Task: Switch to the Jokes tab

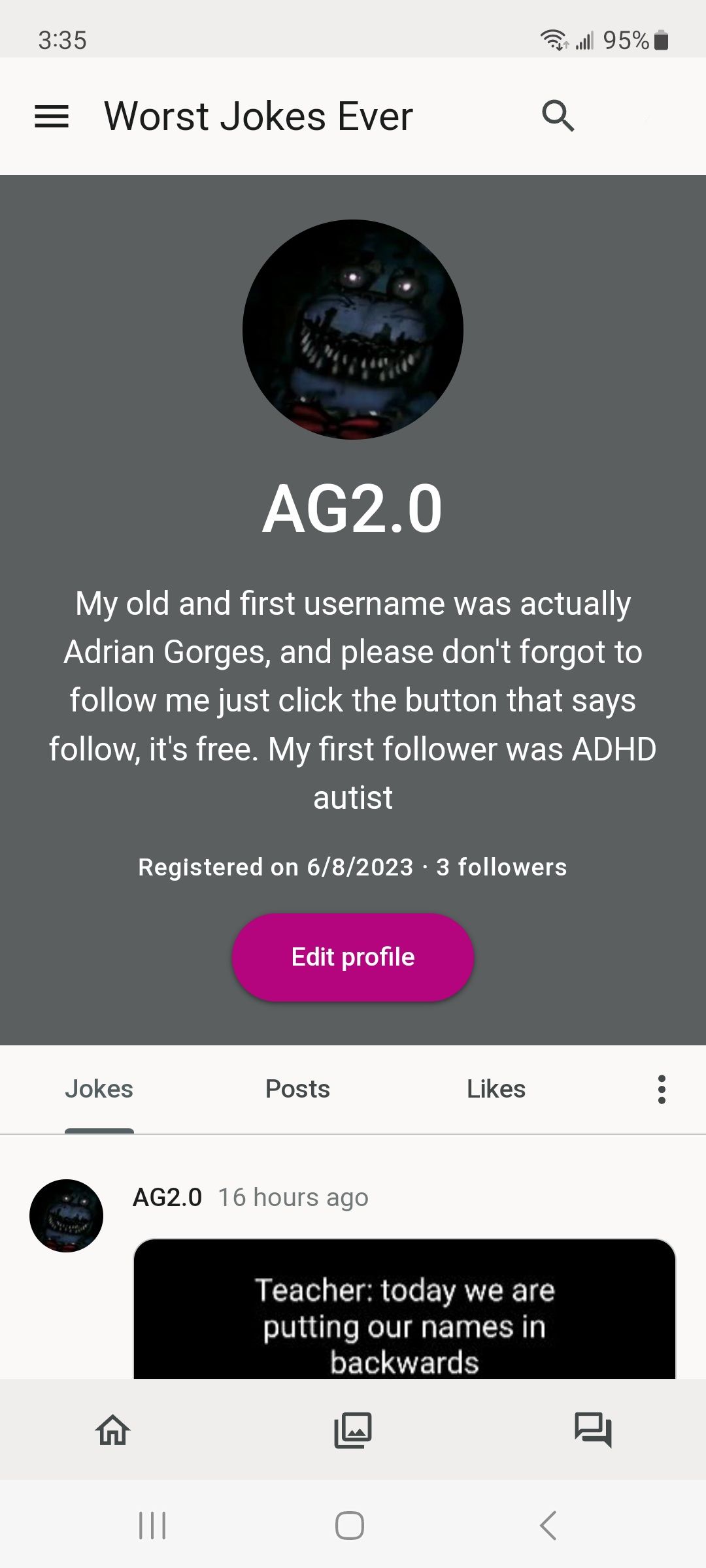Action: click(99, 1089)
